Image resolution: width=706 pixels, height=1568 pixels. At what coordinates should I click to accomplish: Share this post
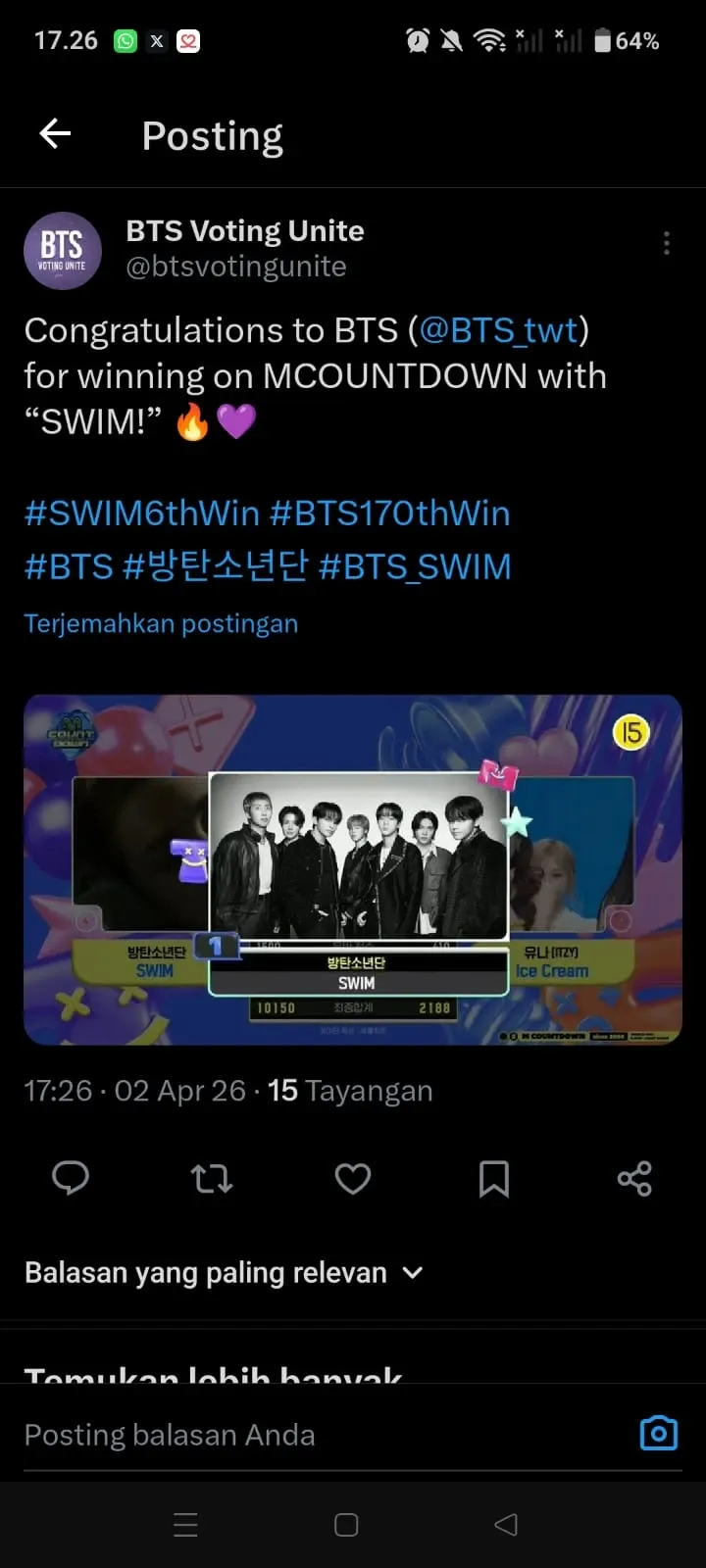coord(634,1178)
